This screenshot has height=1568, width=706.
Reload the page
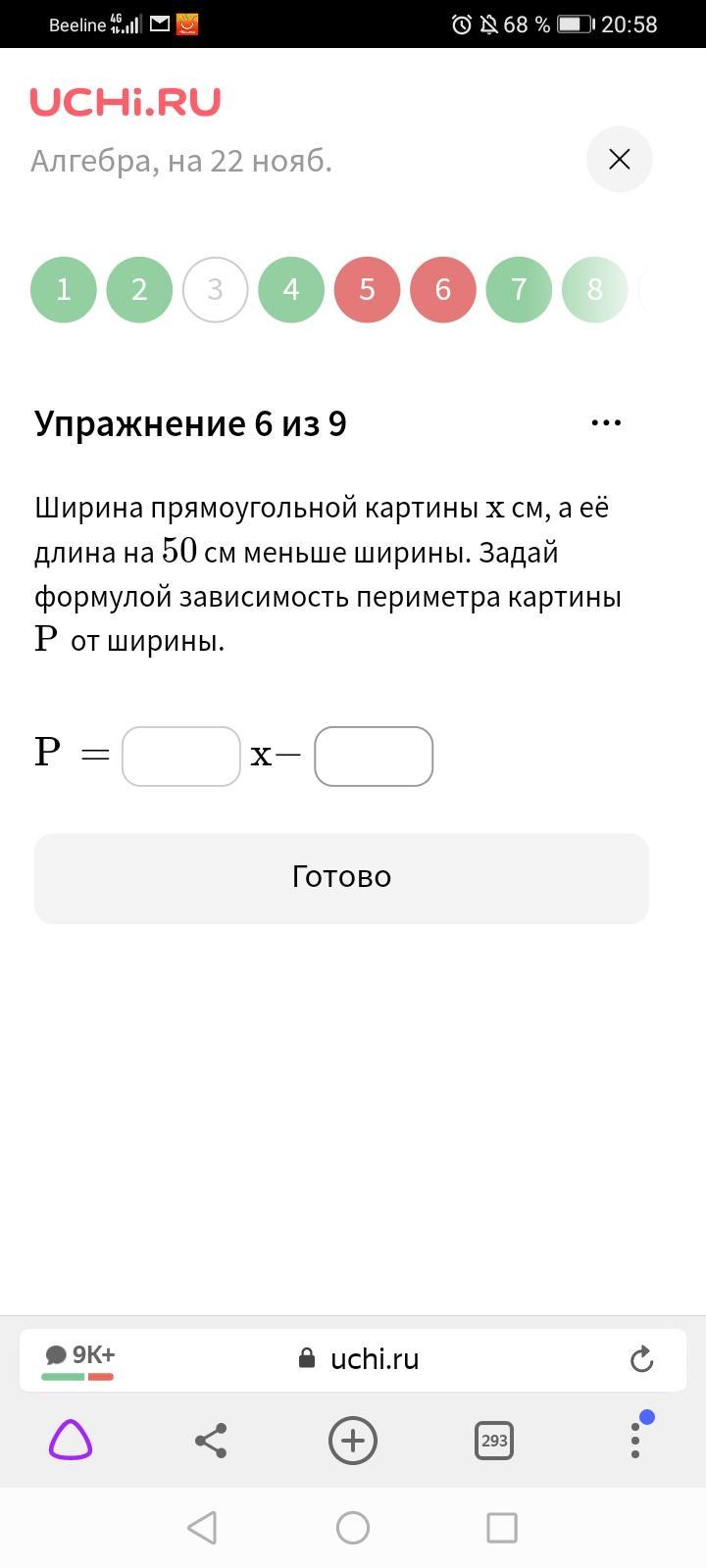click(x=641, y=1359)
